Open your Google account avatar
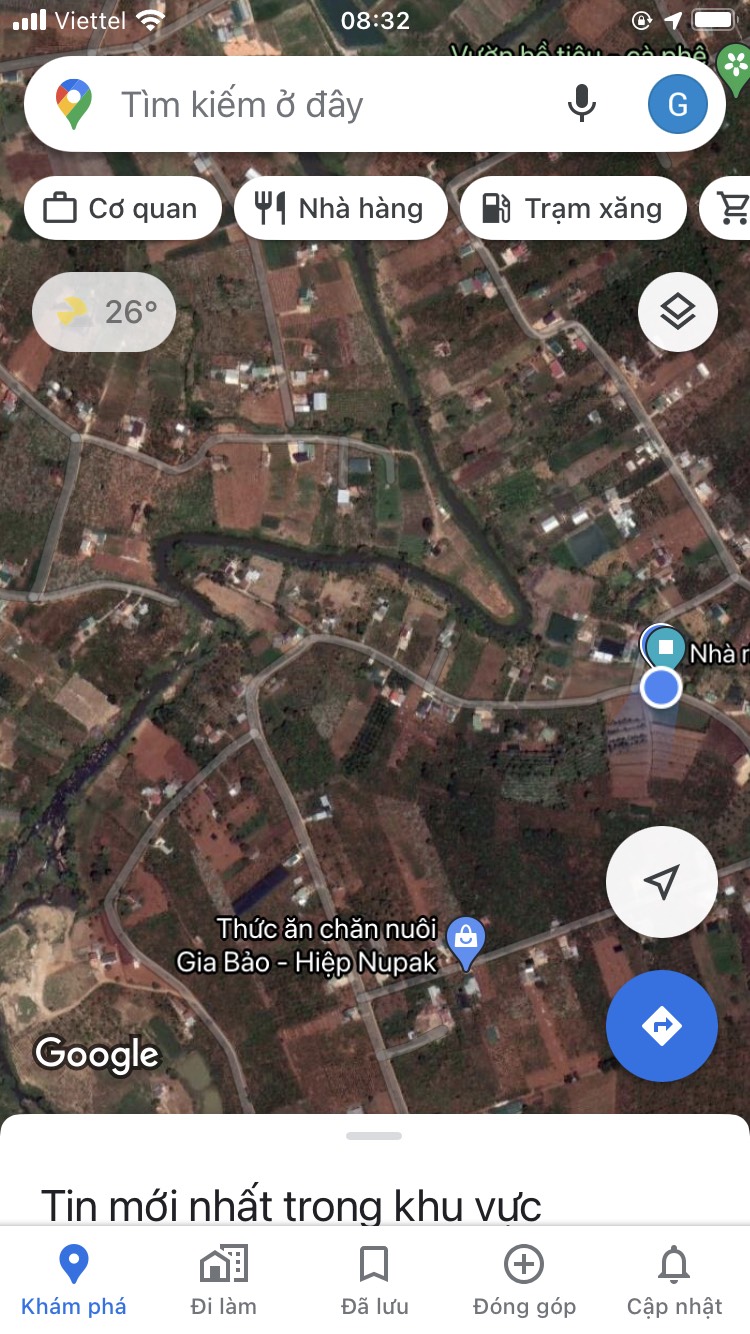This screenshot has width=750, height=1334. tap(678, 103)
